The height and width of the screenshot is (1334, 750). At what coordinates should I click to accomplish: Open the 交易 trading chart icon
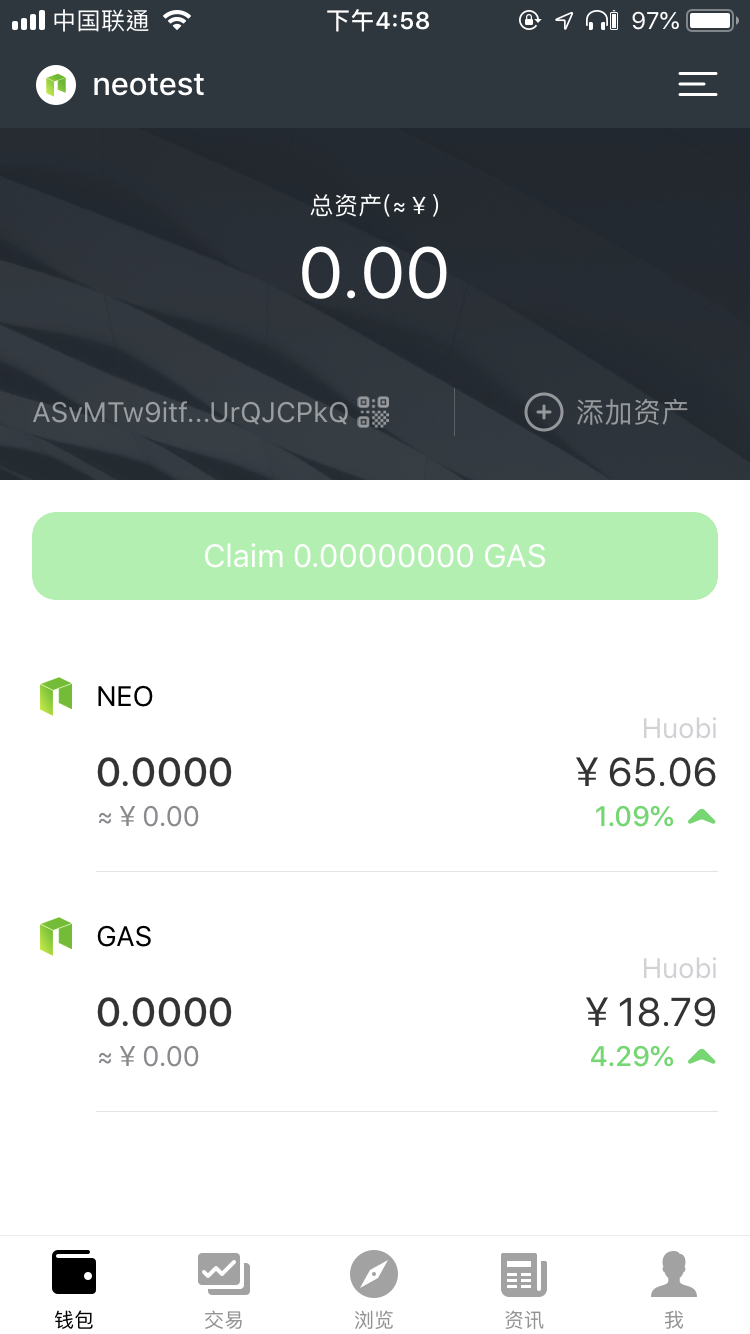click(223, 1270)
